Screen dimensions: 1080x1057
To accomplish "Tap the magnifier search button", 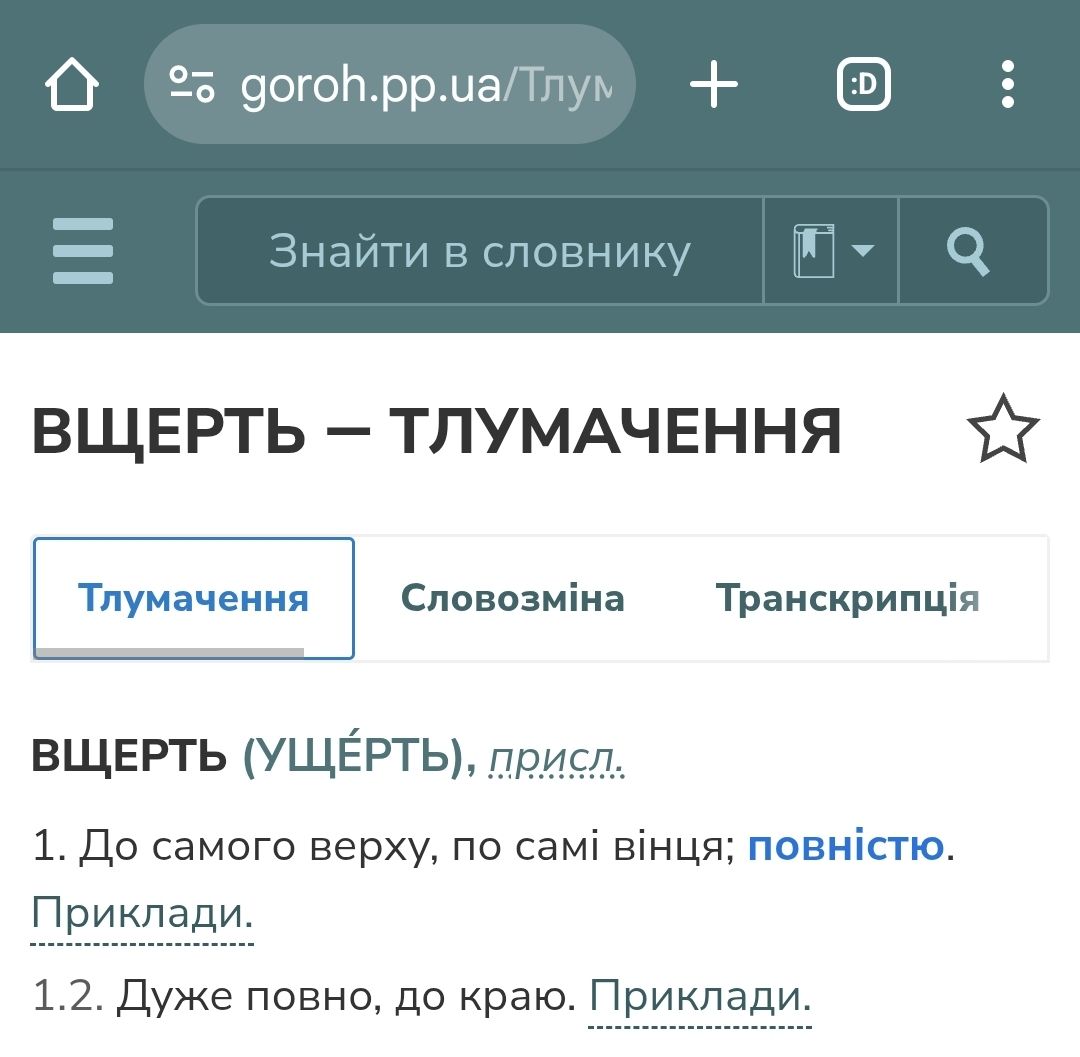I will point(969,251).
